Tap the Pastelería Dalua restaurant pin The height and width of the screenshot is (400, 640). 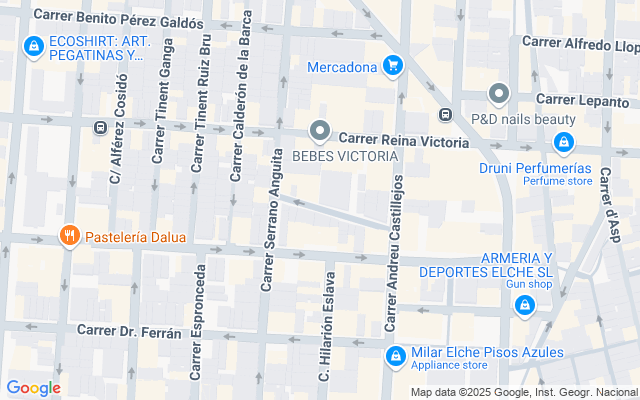tap(69, 237)
